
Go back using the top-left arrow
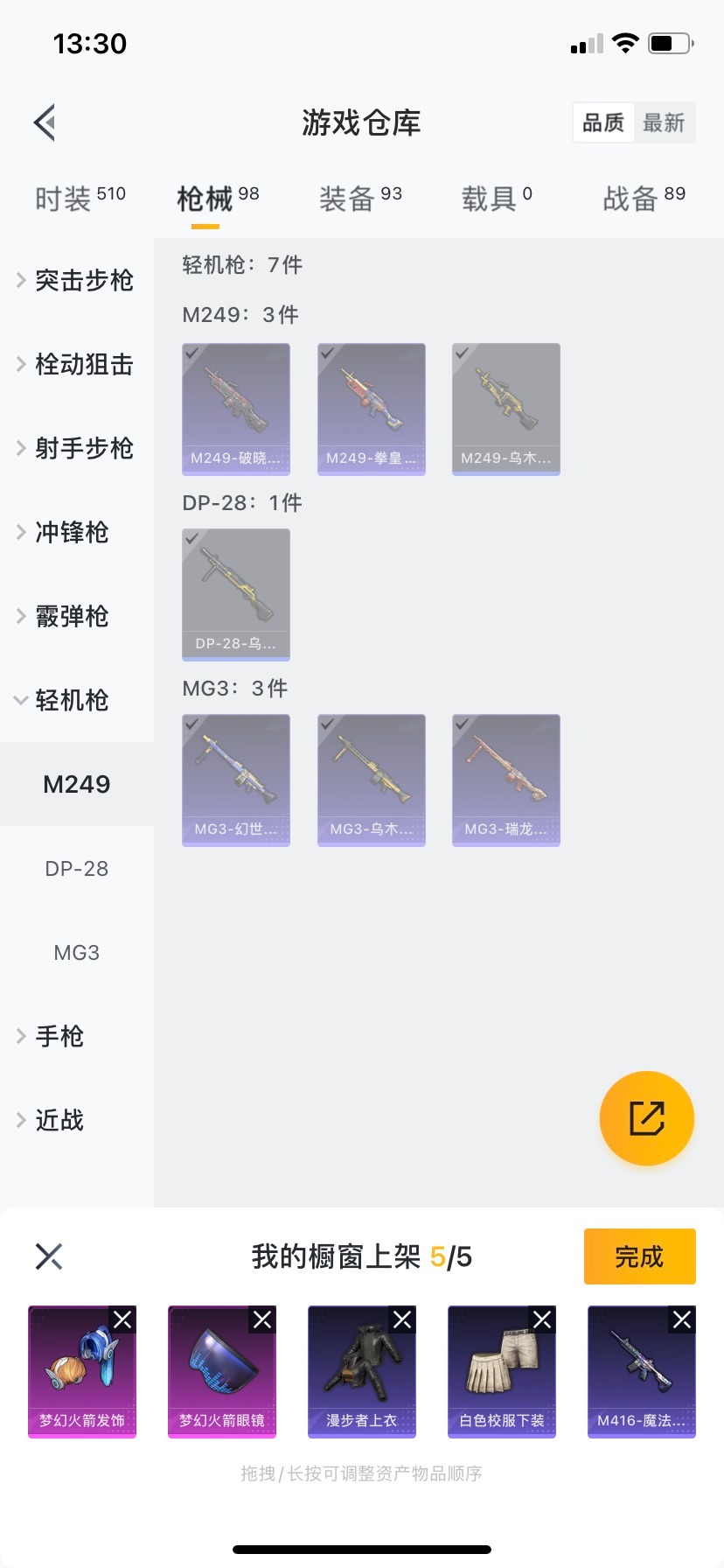pyautogui.click(x=45, y=122)
